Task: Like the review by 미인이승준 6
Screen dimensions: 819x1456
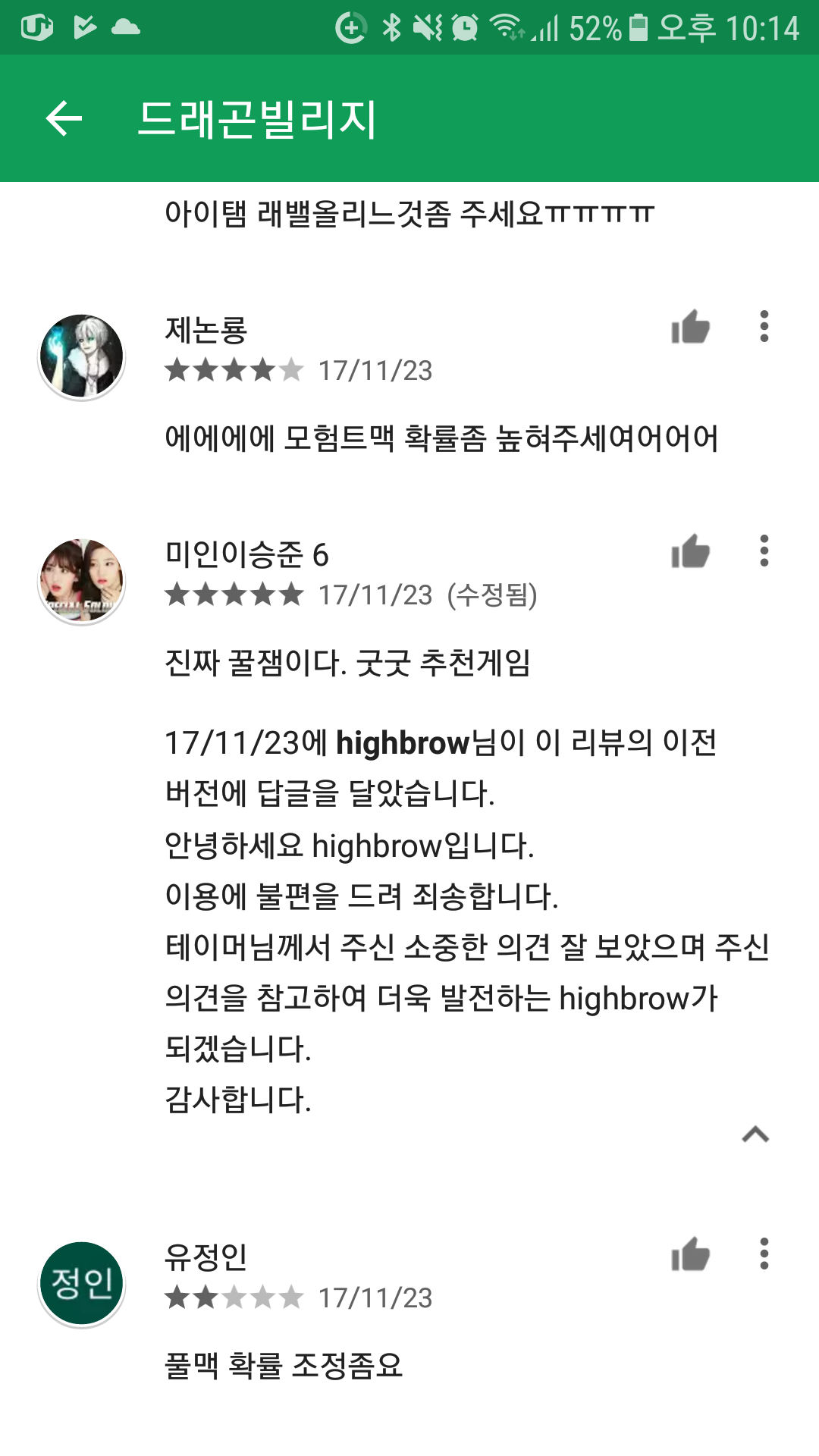Action: tap(690, 551)
